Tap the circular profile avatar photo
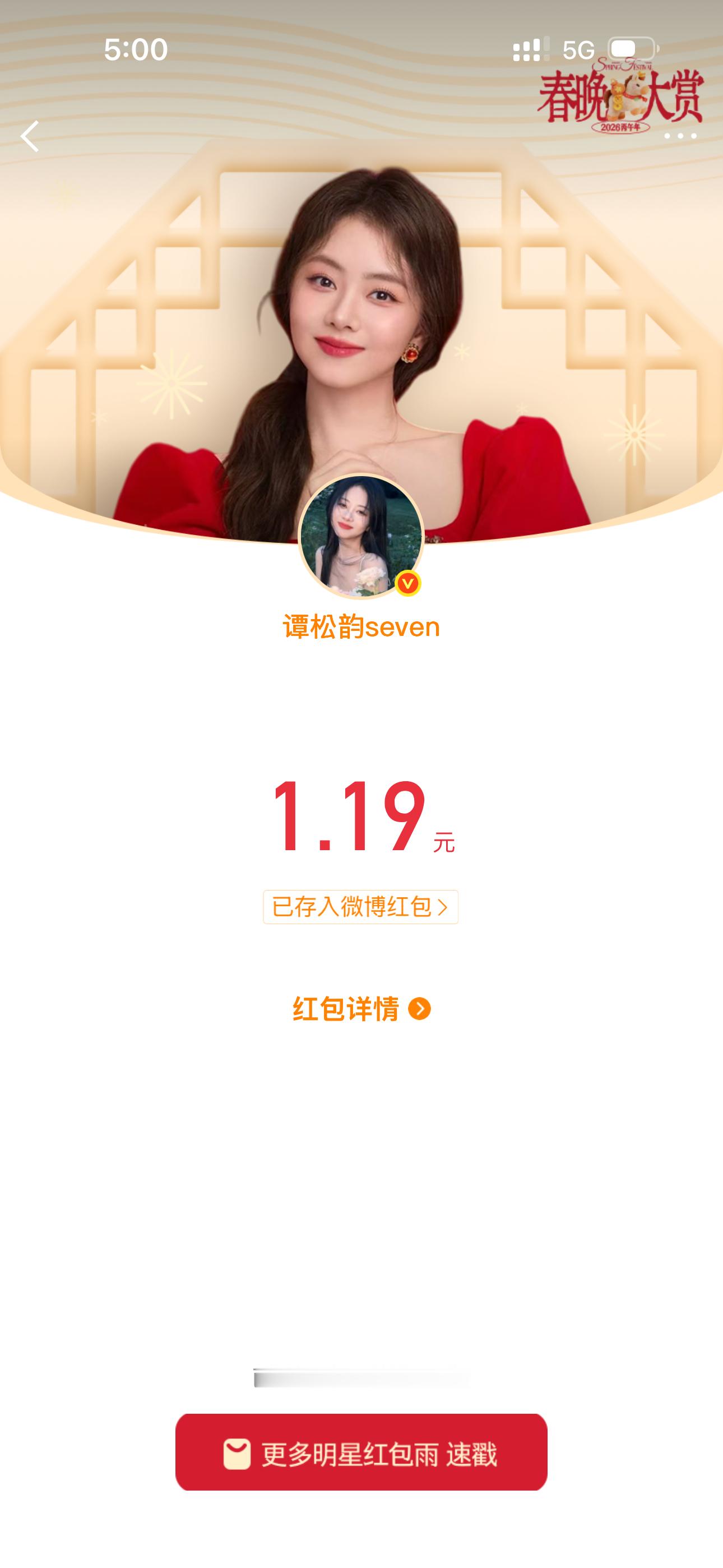 (x=361, y=536)
